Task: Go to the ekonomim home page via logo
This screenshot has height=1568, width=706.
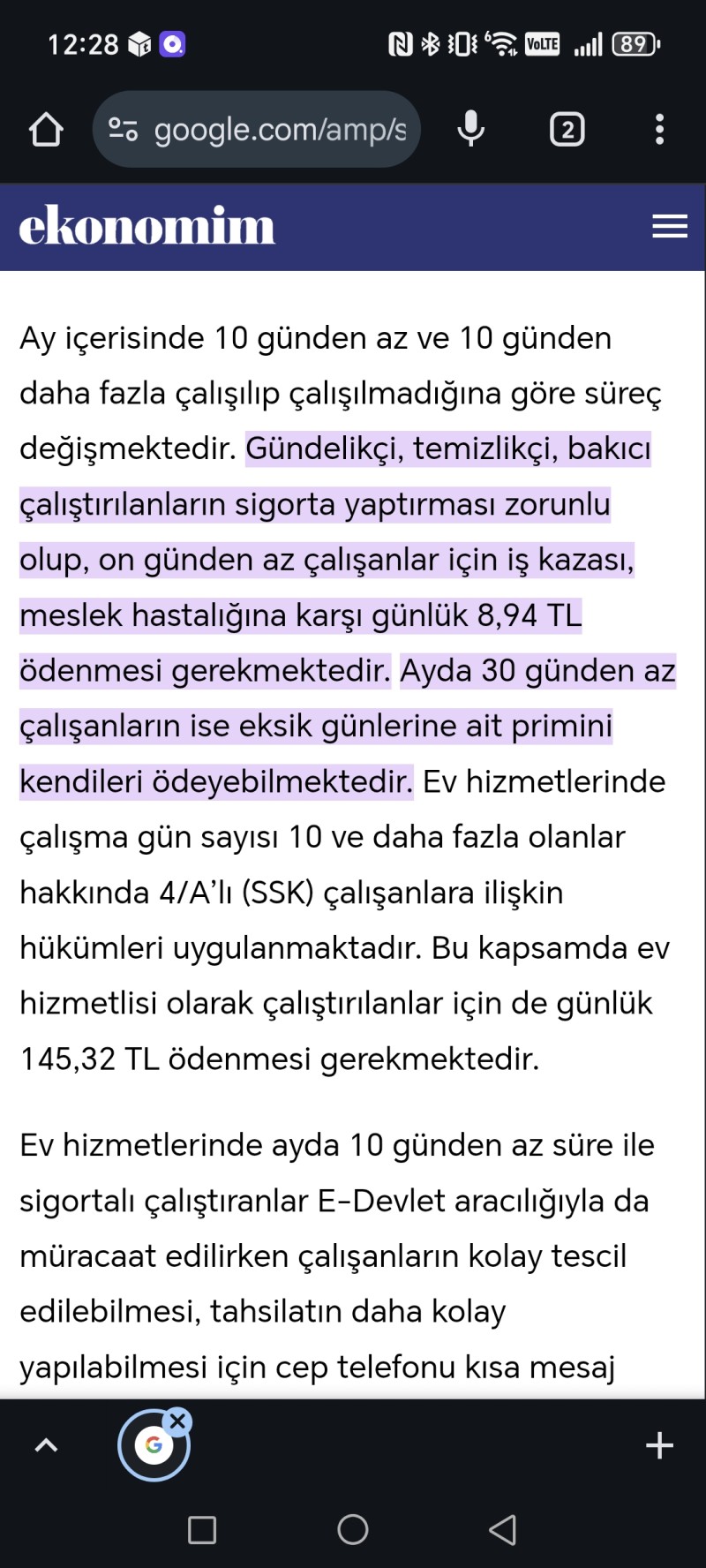Action: pos(147,227)
